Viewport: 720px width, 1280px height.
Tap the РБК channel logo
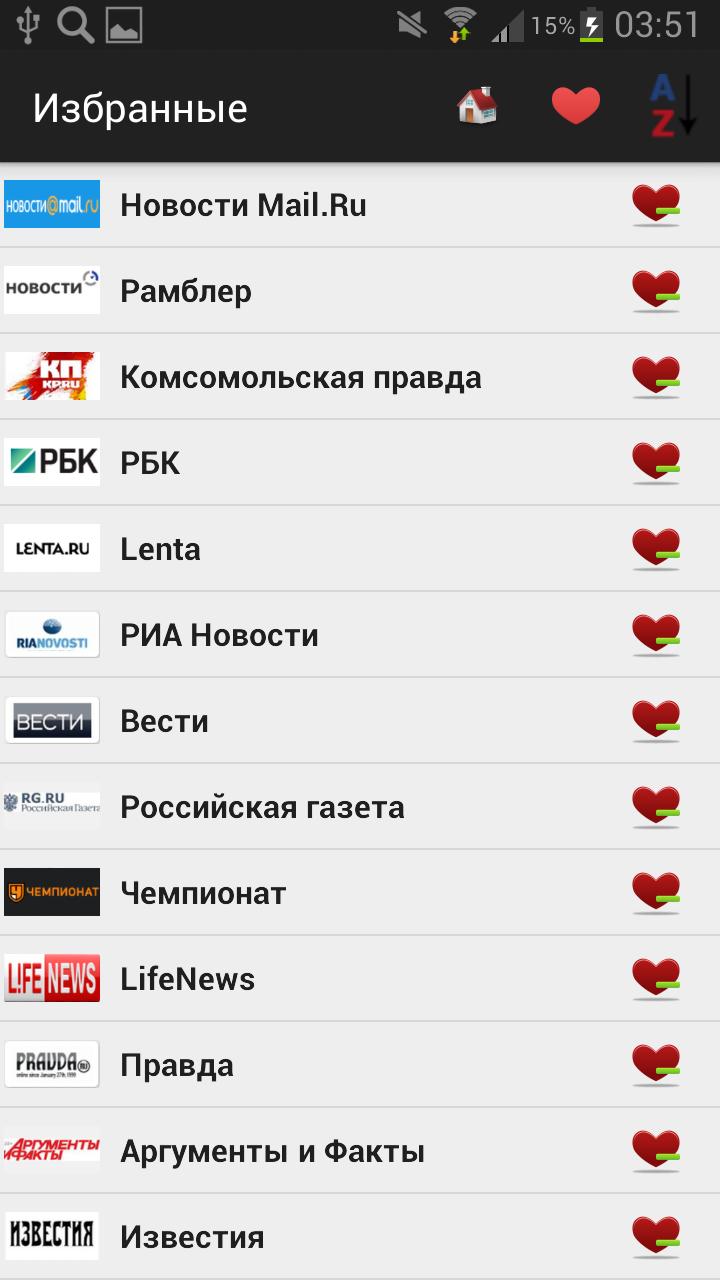(x=51, y=462)
